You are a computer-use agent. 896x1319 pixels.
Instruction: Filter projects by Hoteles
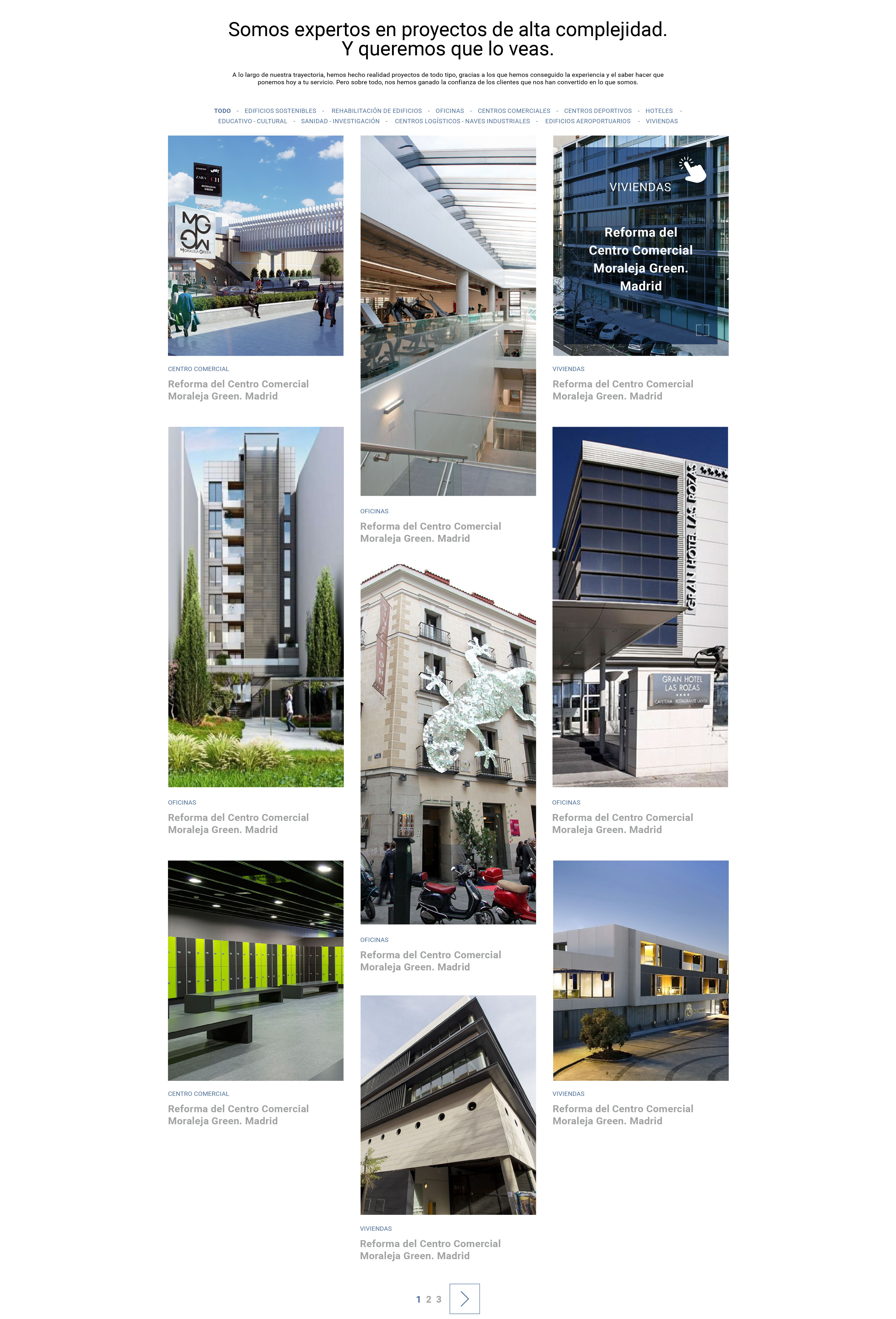click(x=659, y=111)
